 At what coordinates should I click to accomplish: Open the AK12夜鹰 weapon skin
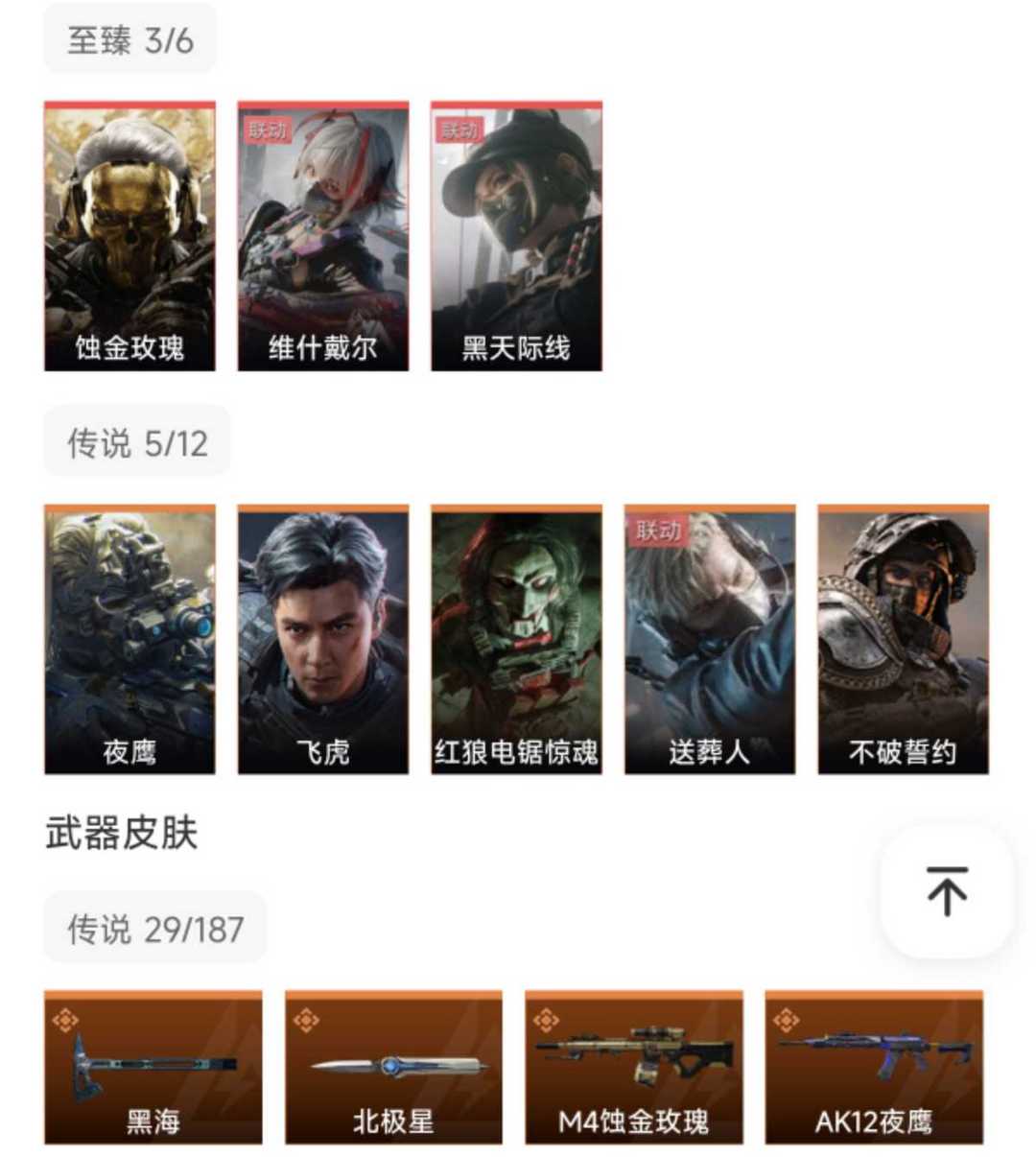pos(874,1068)
